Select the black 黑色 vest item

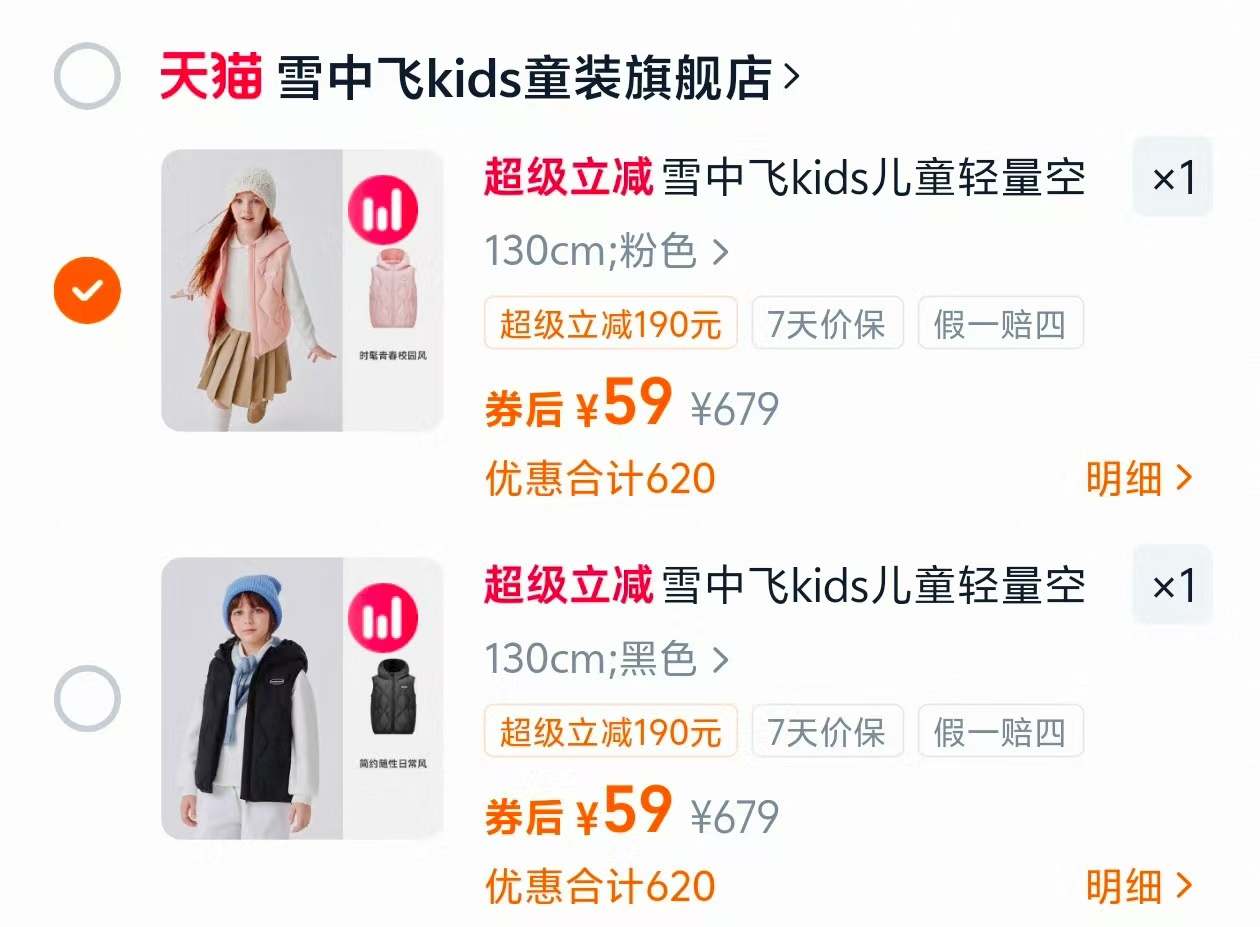[x=87, y=698]
